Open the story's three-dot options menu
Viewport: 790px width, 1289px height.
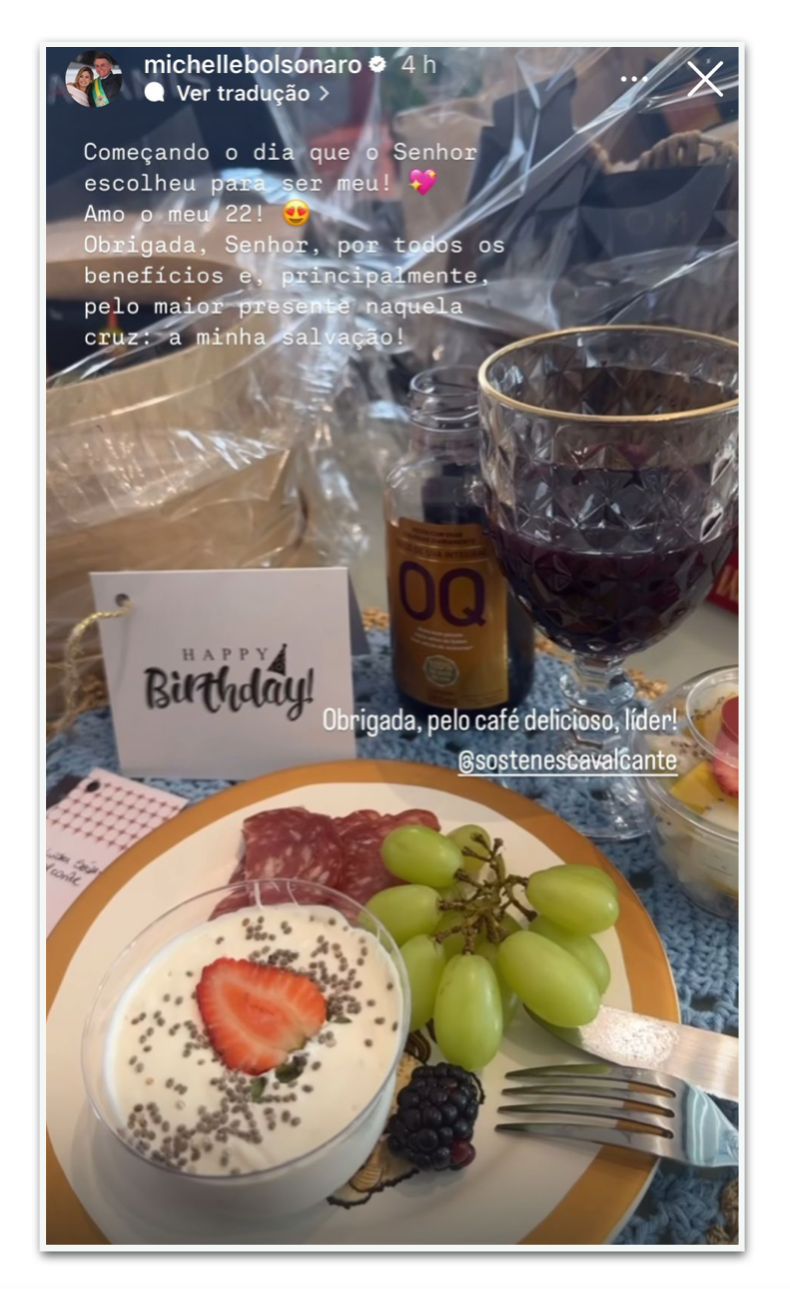pos(634,79)
